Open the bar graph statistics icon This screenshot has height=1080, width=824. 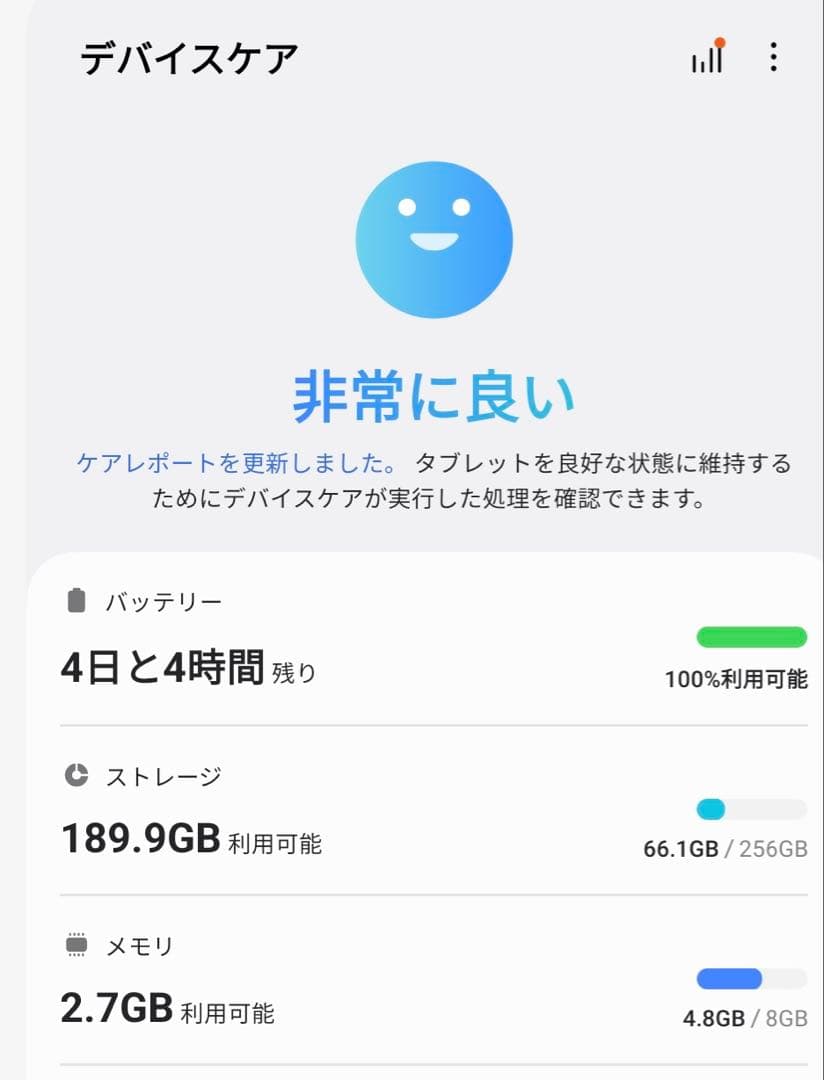point(707,58)
